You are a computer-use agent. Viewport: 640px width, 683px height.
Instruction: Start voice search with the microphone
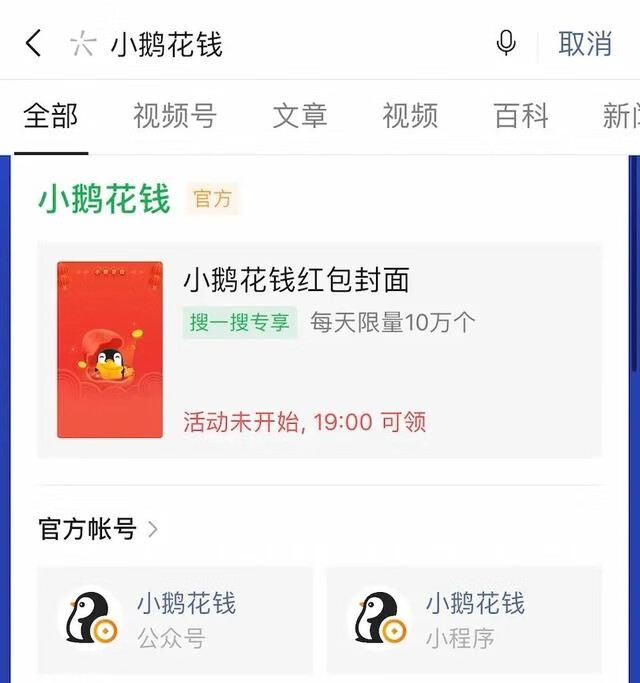pyautogui.click(x=506, y=43)
